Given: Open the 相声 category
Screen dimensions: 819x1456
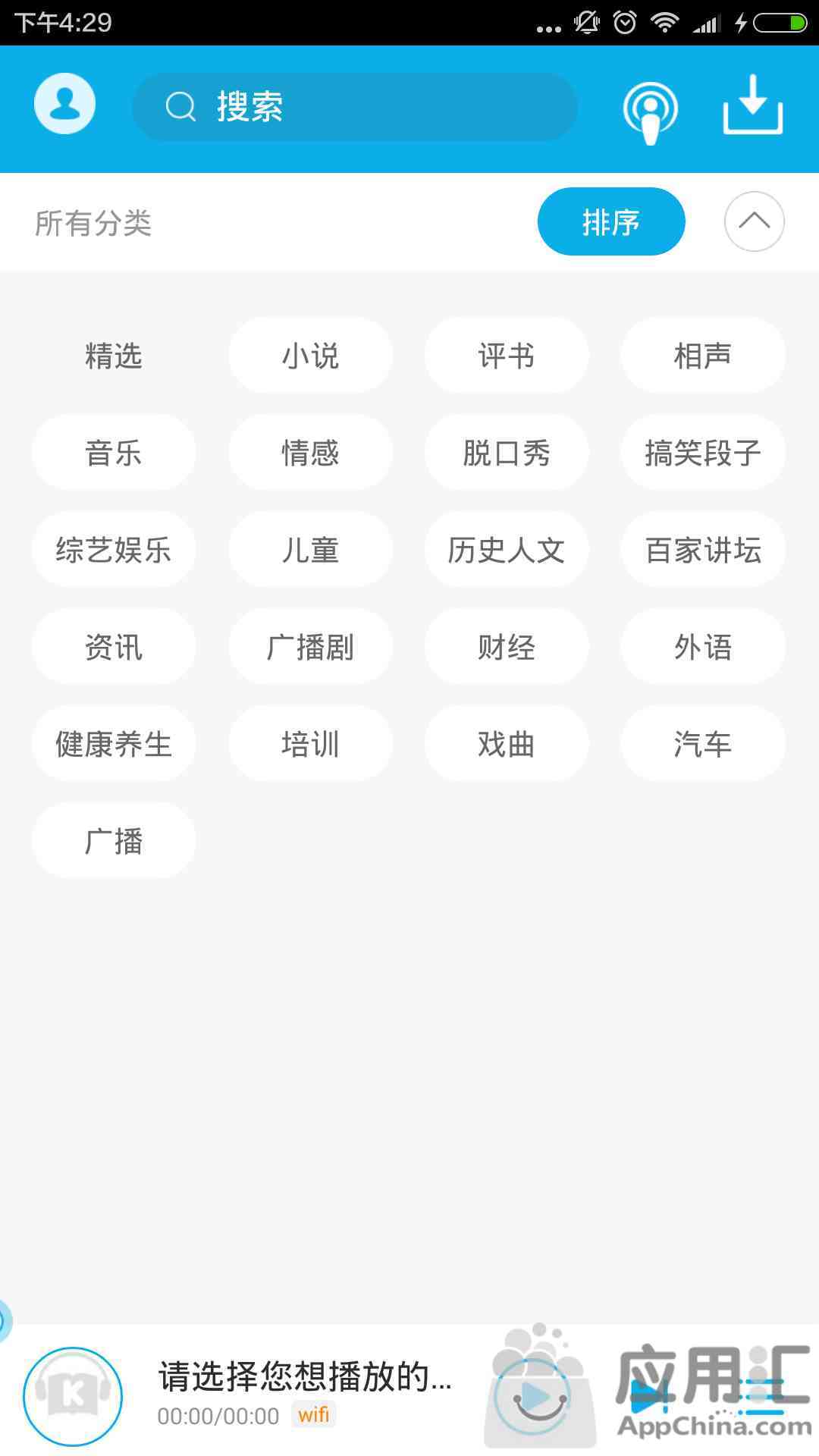Looking at the screenshot, I should (703, 355).
